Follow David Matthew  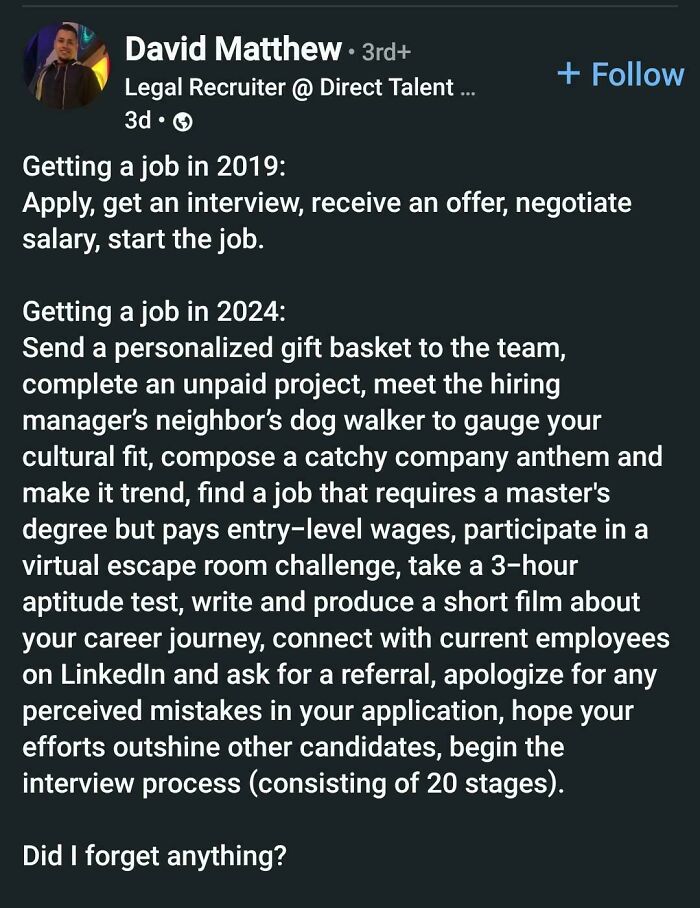tap(620, 74)
